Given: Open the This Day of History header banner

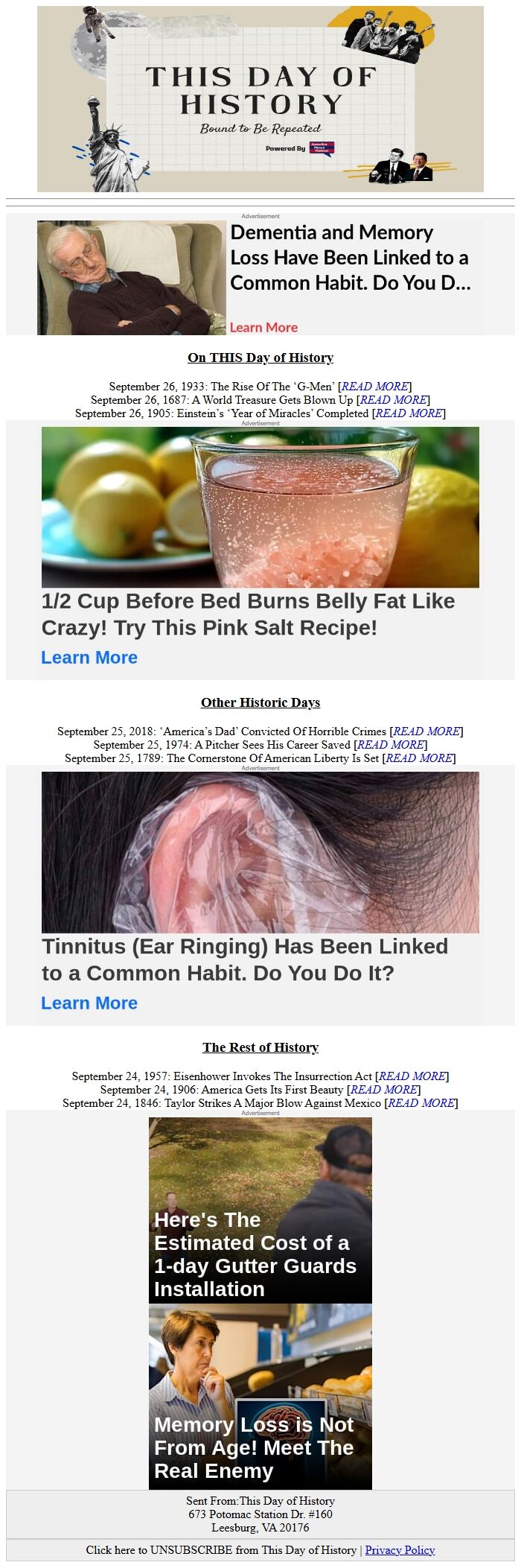Looking at the screenshot, I should coord(260,99).
